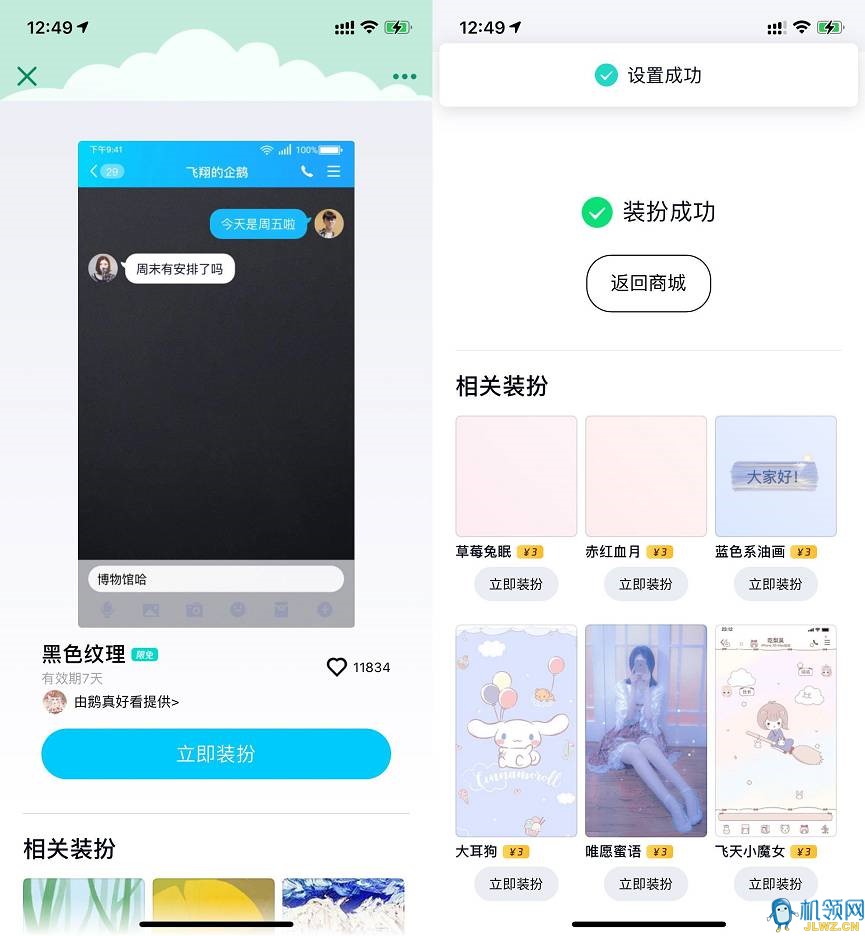Apply the 赤红血月 theme now
The width and height of the screenshot is (865, 936).
point(646,584)
